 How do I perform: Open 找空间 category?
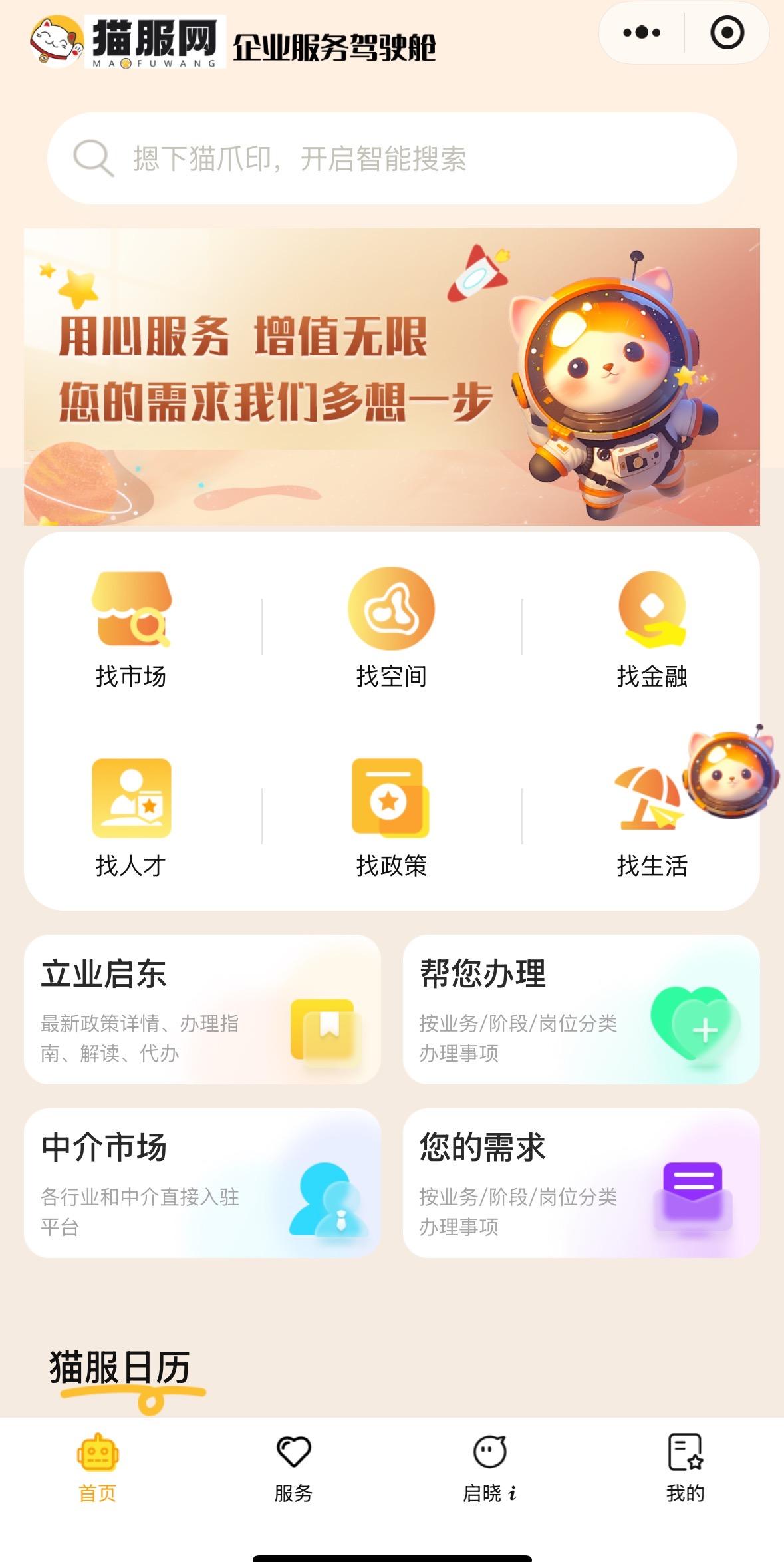(391, 629)
